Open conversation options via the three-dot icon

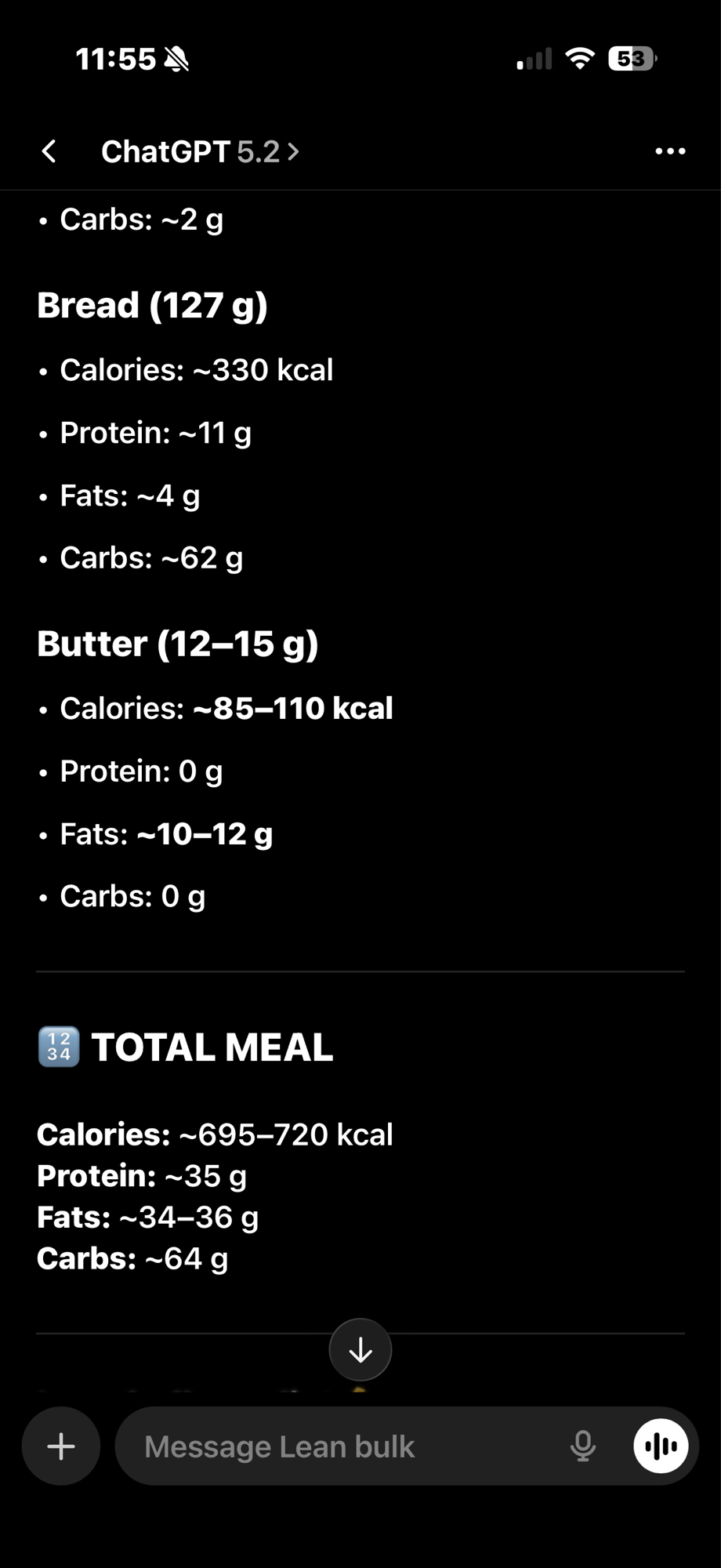click(x=668, y=151)
